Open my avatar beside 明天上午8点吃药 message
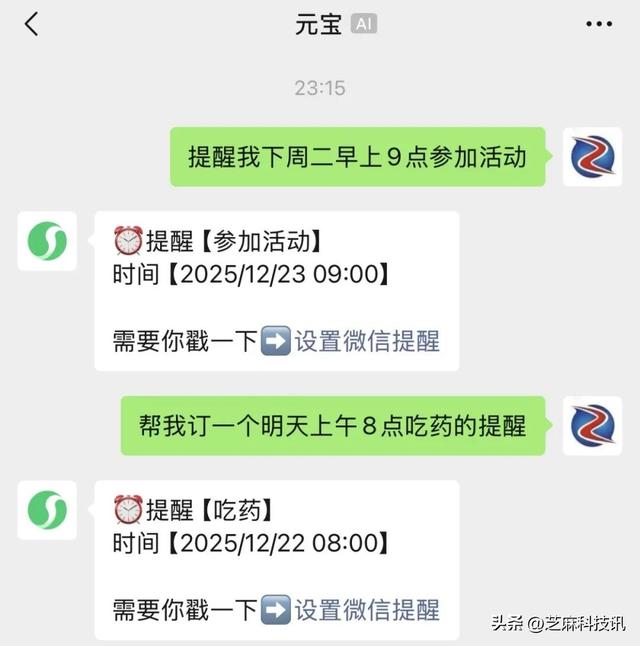Viewport: 640px width, 646px height. (592, 425)
